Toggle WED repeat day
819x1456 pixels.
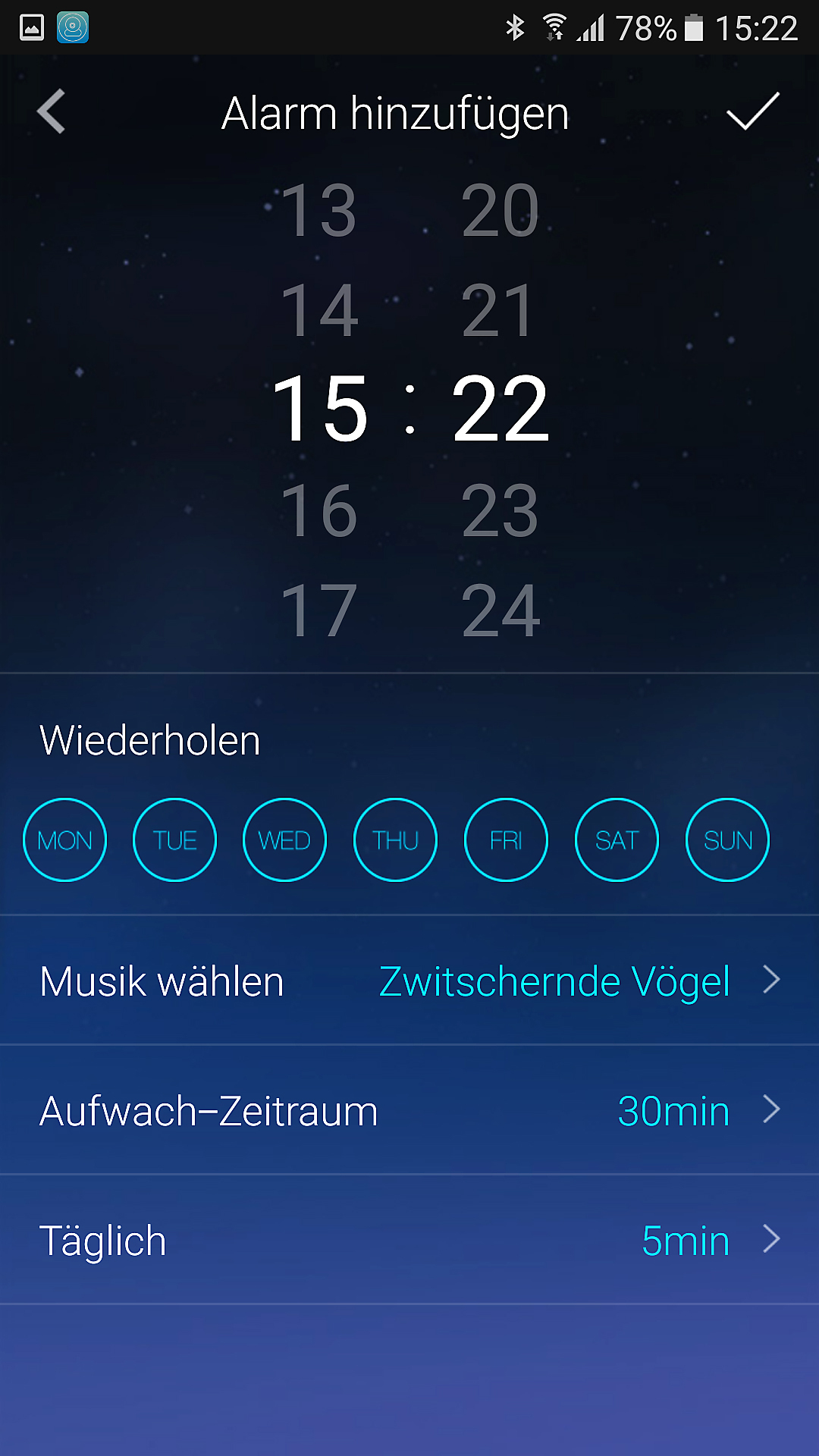(285, 840)
